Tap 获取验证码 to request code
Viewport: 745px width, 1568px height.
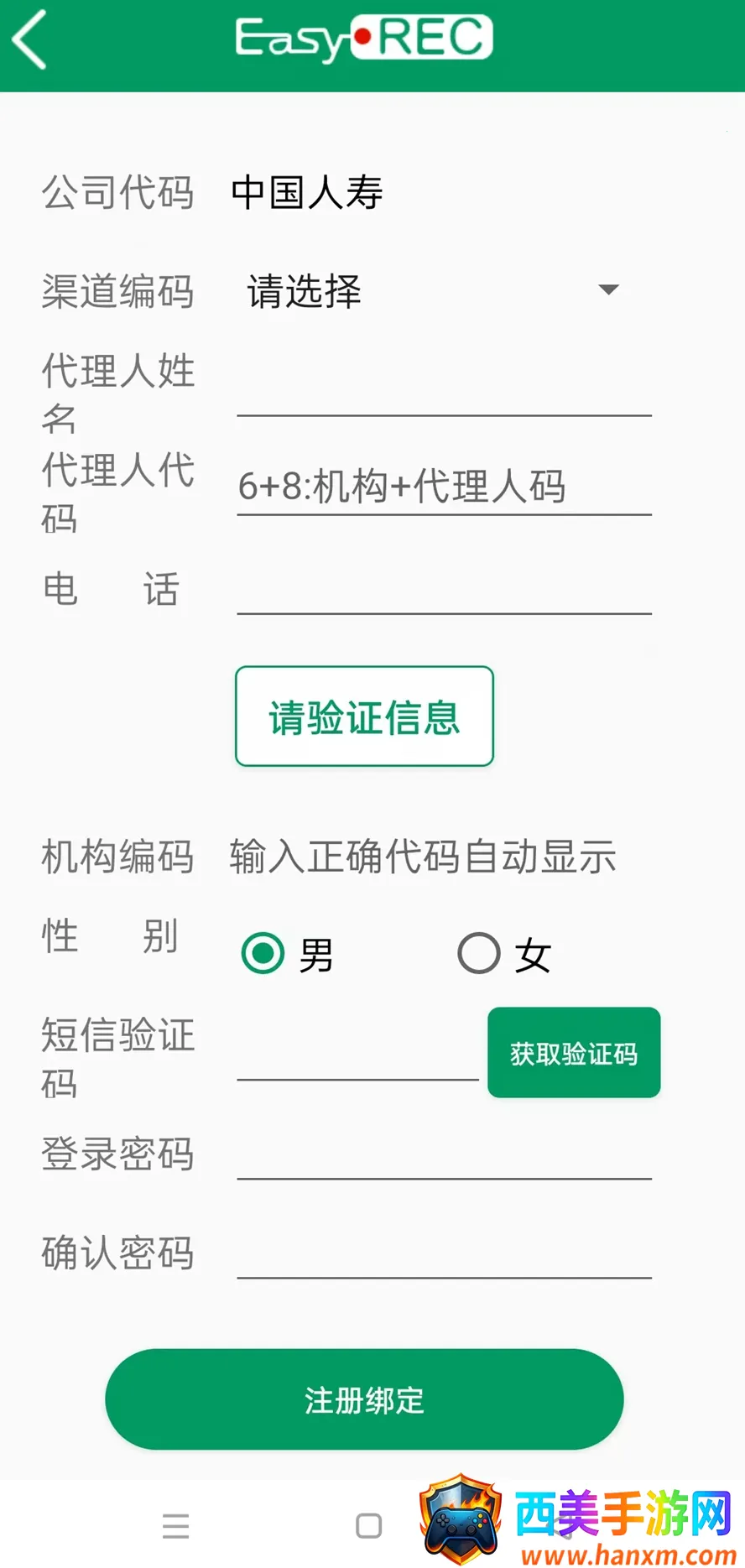(x=574, y=1053)
